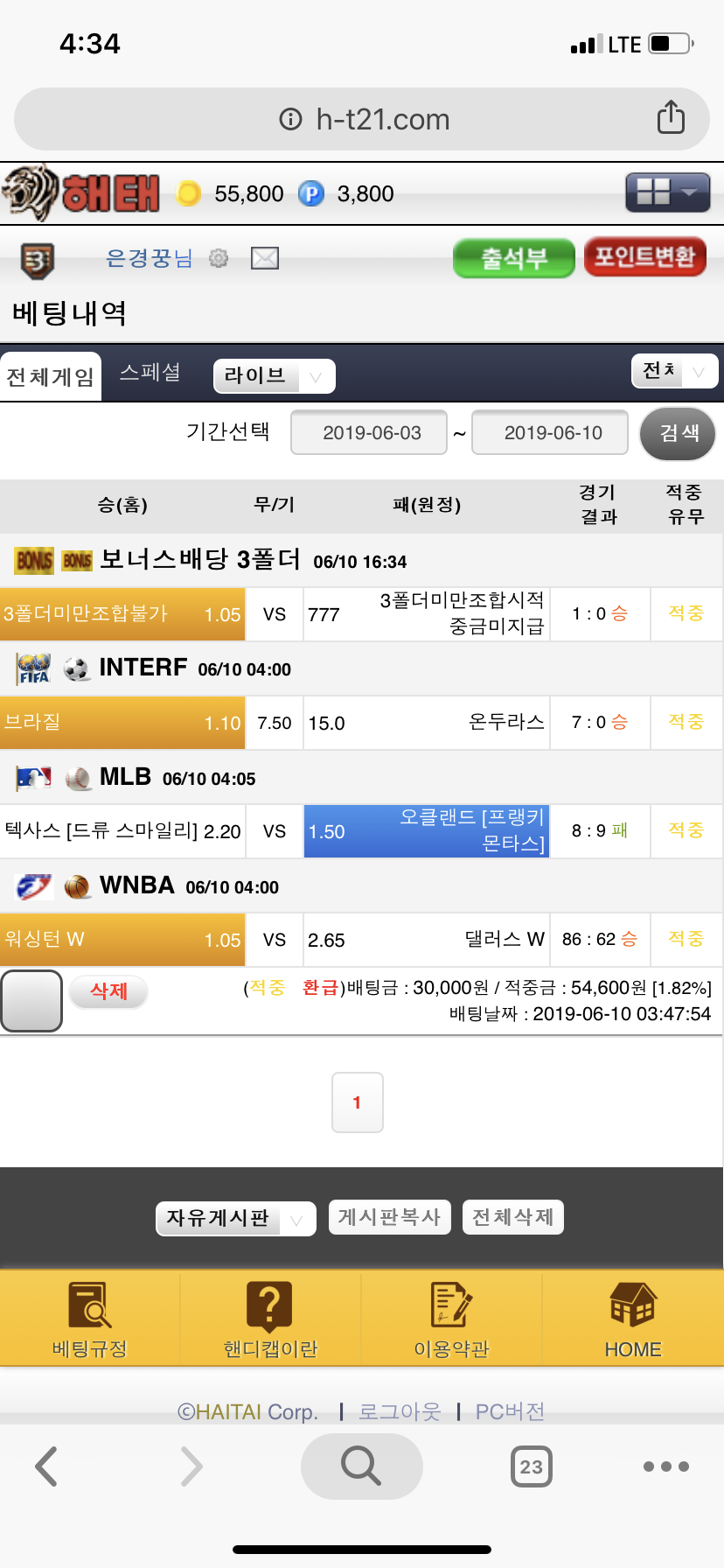This screenshot has width=724, height=1568.
Task: Open the messages envelope icon
Action: (x=265, y=258)
